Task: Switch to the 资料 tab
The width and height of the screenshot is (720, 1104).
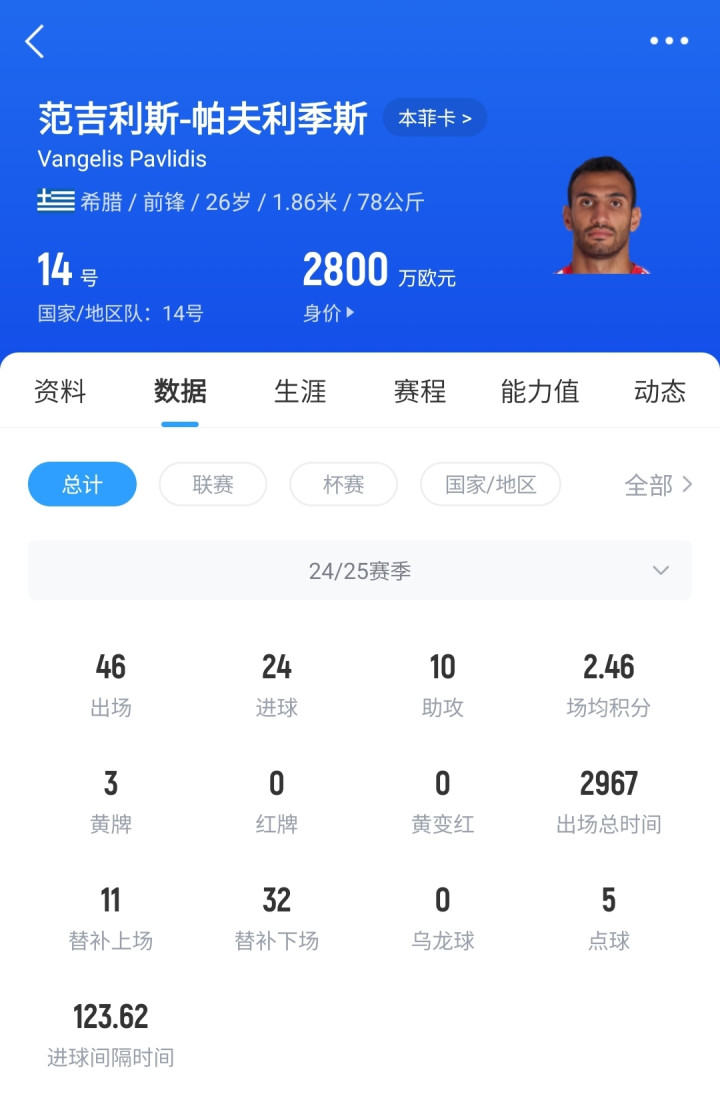Action: pyautogui.click(x=60, y=391)
